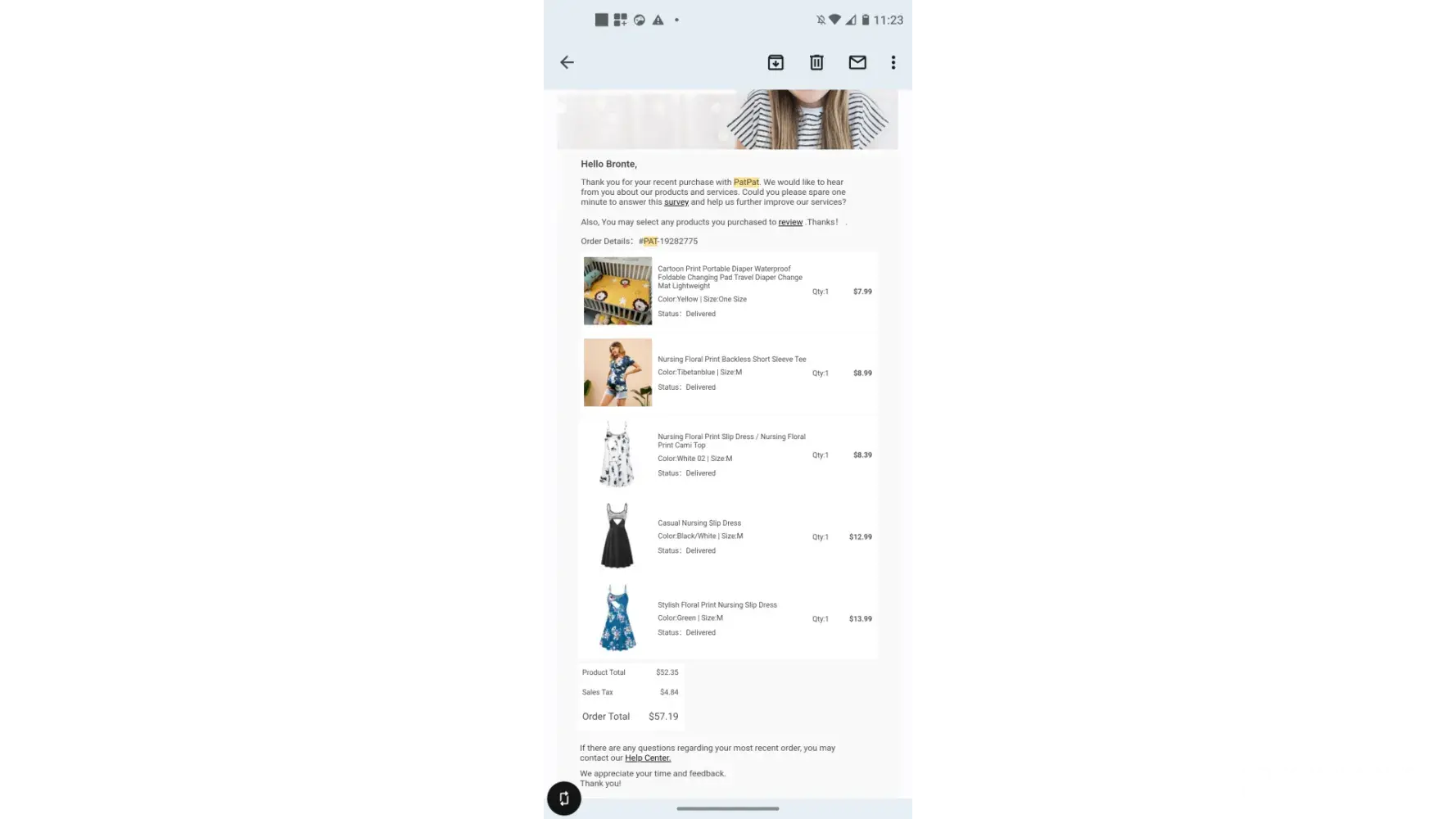Open the Casual Nursing Slip Dress image
Viewport: 1456px width, 819px height.
tap(617, 536)
